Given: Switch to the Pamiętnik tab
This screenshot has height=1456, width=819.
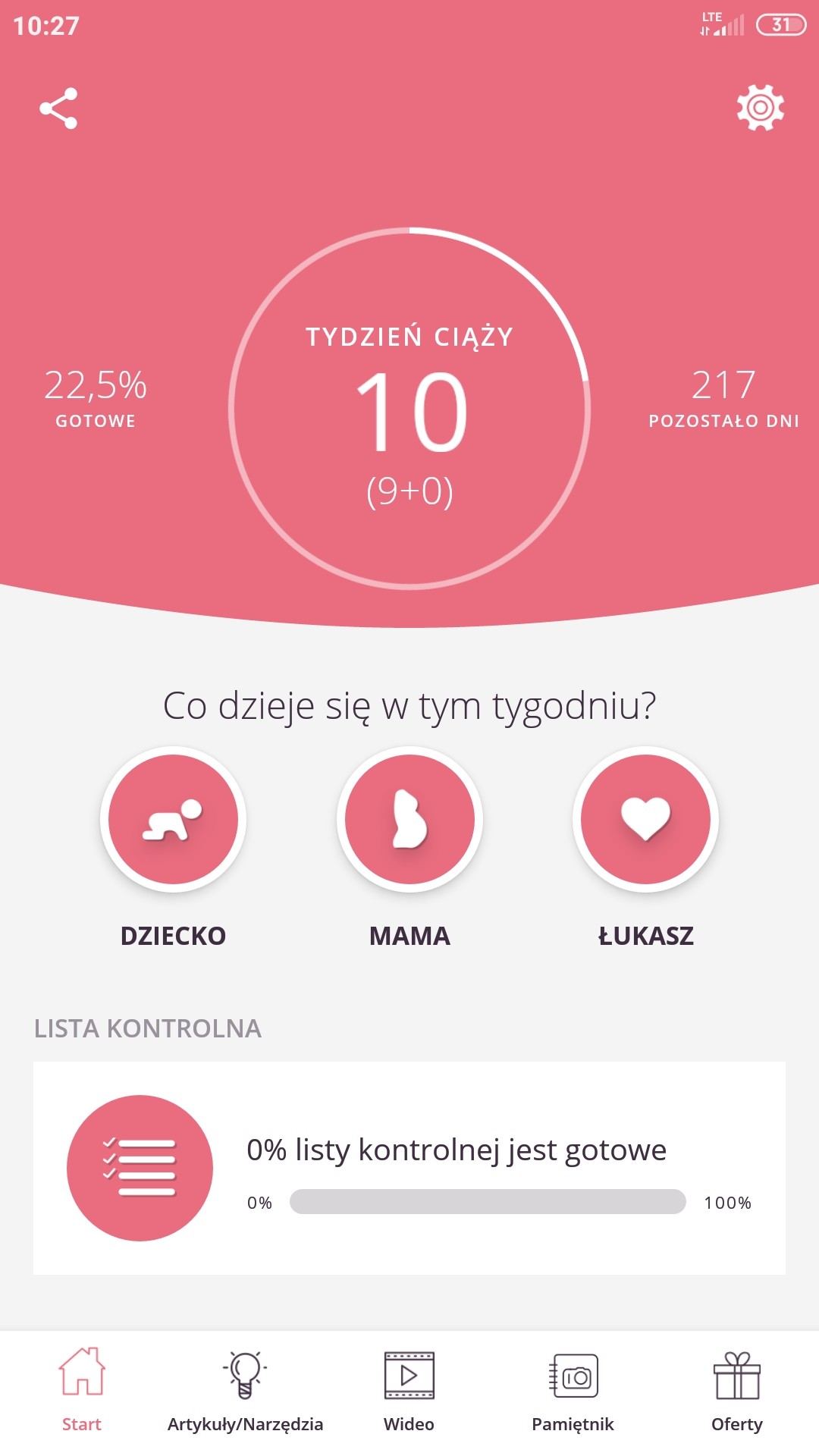Looking at the screenshot, I should (x=573, y=1390).
